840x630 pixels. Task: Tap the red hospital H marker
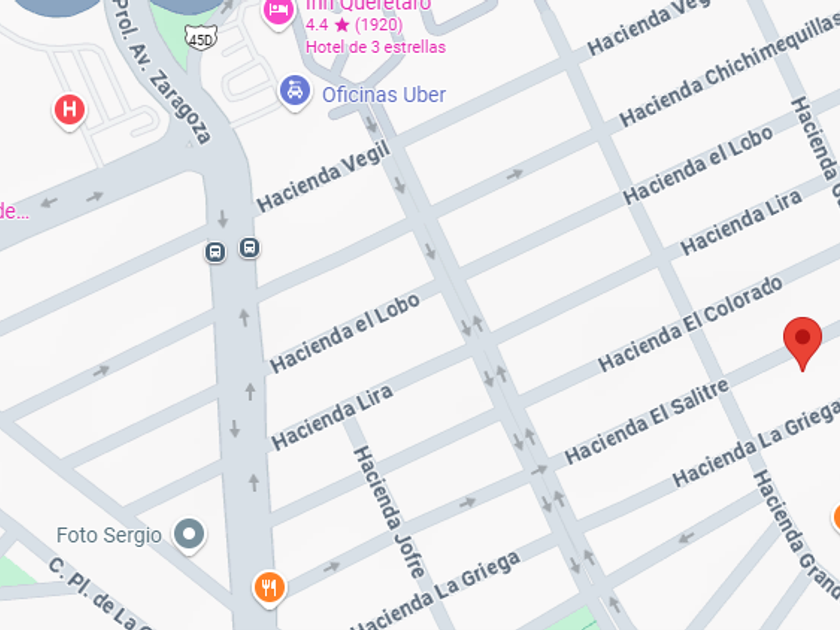pos(69,111)
